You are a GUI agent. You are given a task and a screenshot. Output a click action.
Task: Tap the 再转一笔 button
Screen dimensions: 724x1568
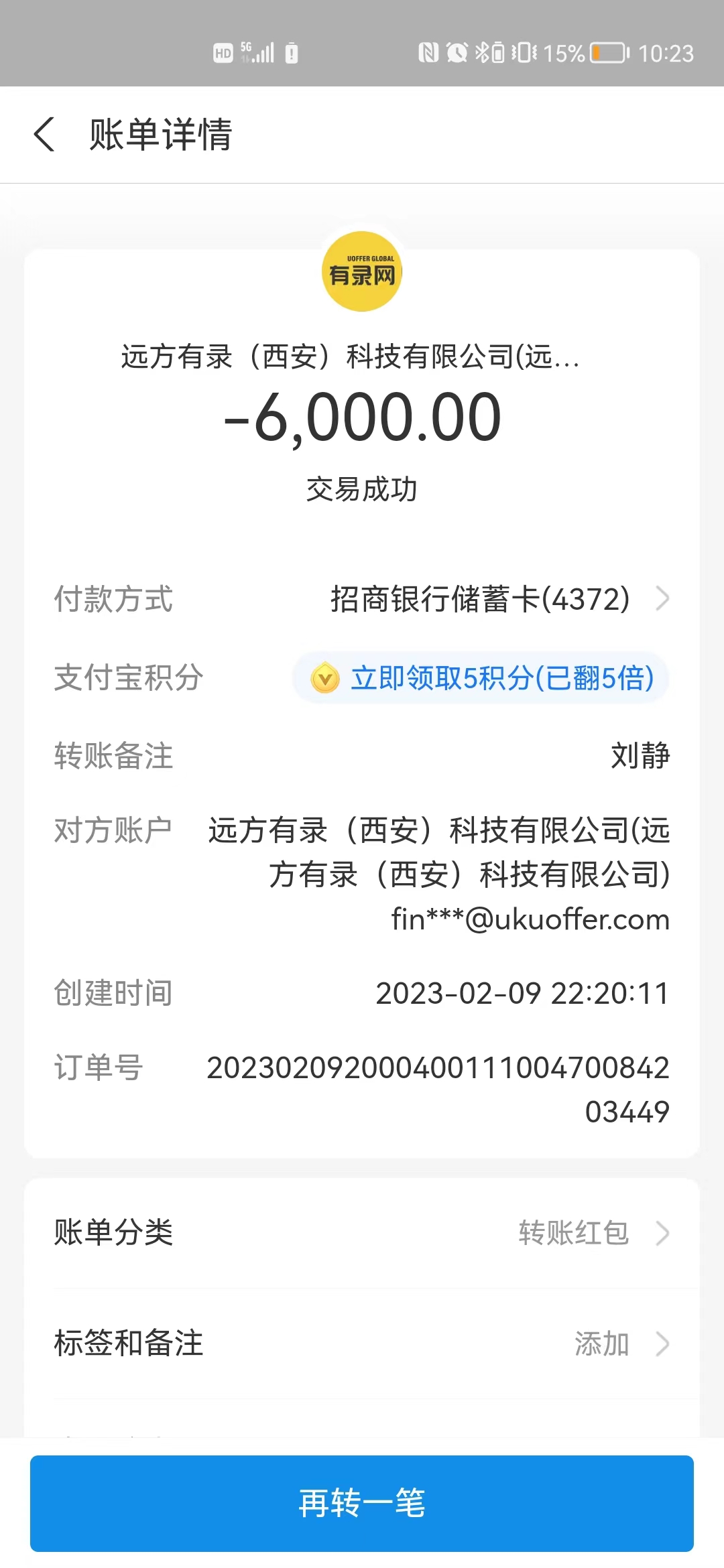pos(362,1504)
